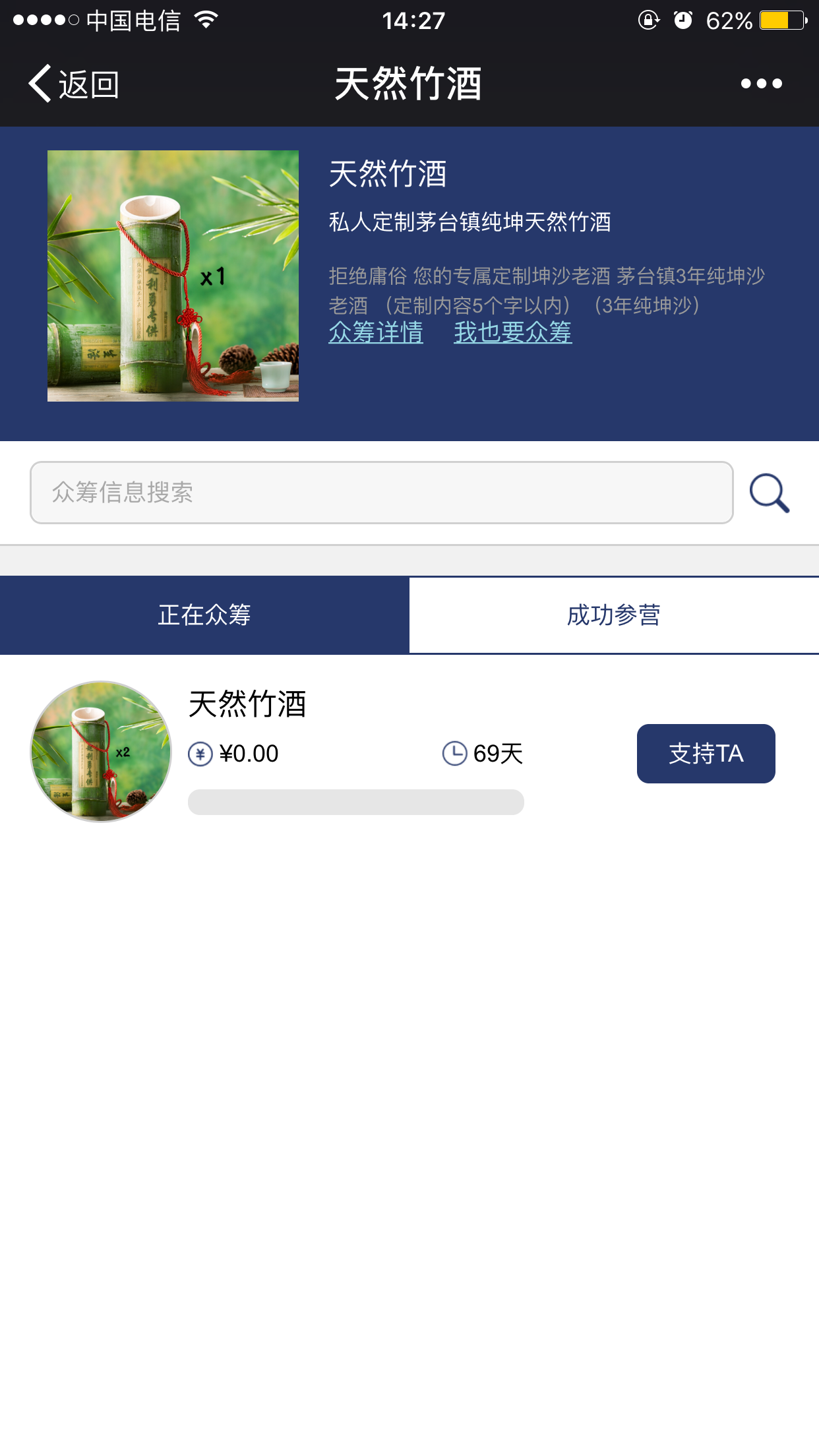Open the three-dot overflow menu

coord(761,84)
